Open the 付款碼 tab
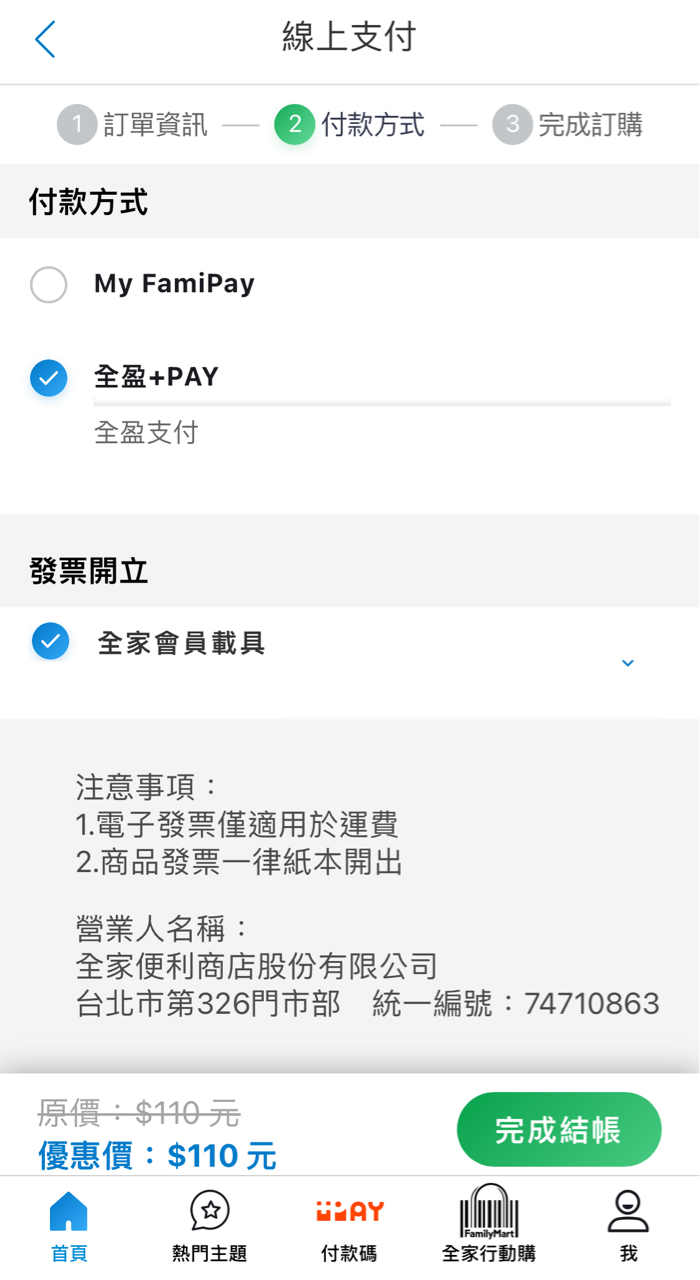The height and width of the screenshot is (1280, 700). pos(349,1227)
